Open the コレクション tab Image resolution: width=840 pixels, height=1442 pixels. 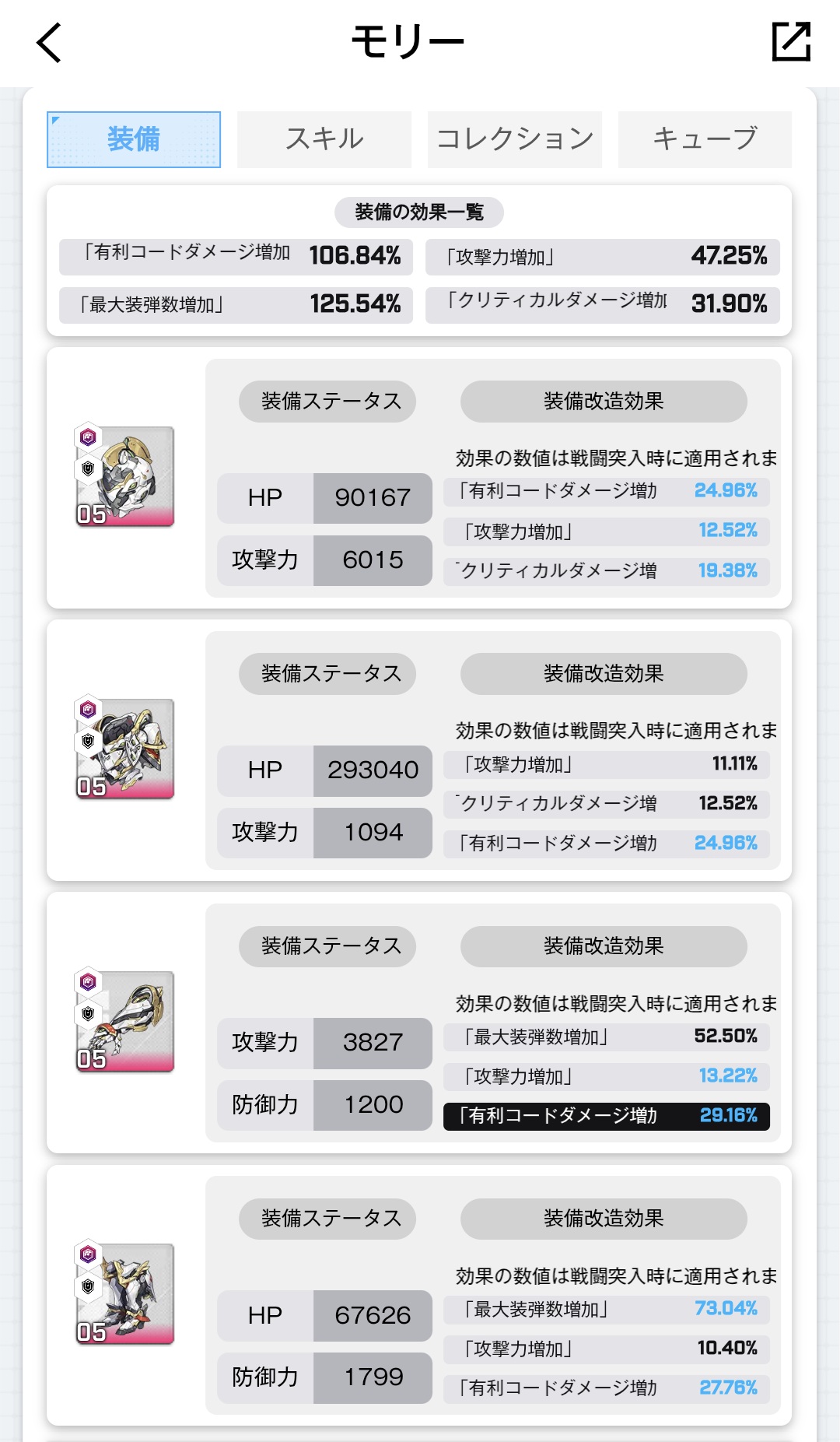[x=515, y=139]
